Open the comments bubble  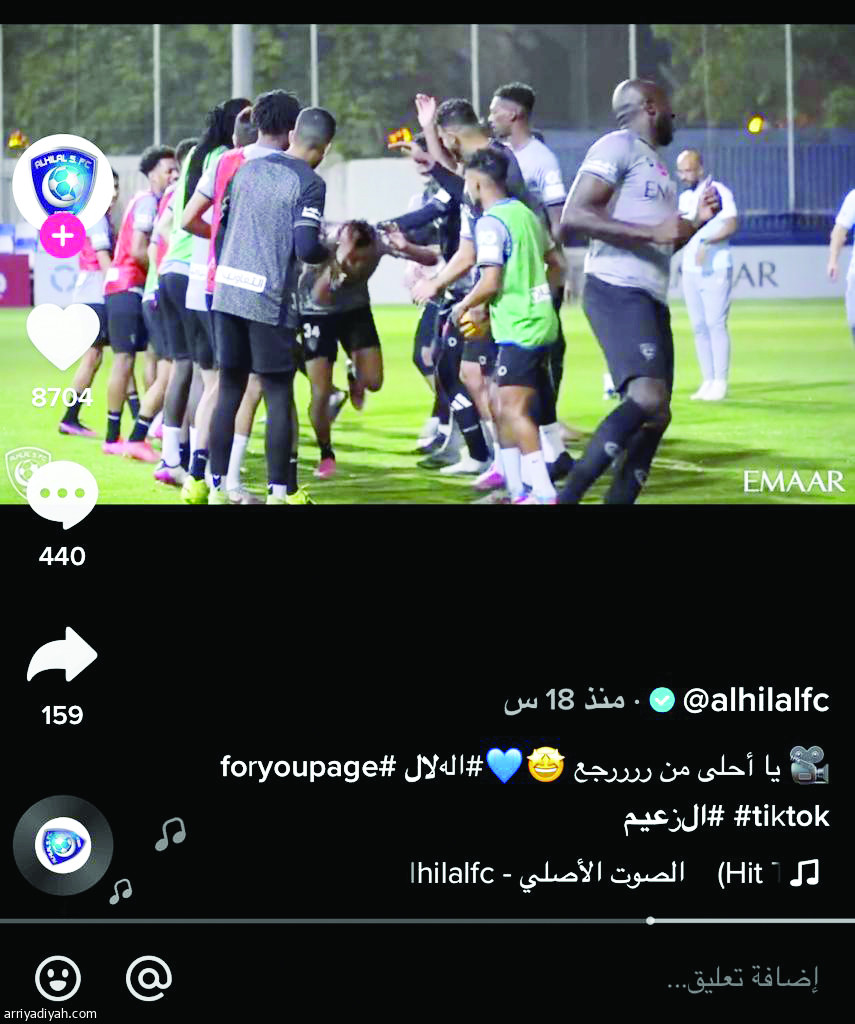click(x=62, y=495)
